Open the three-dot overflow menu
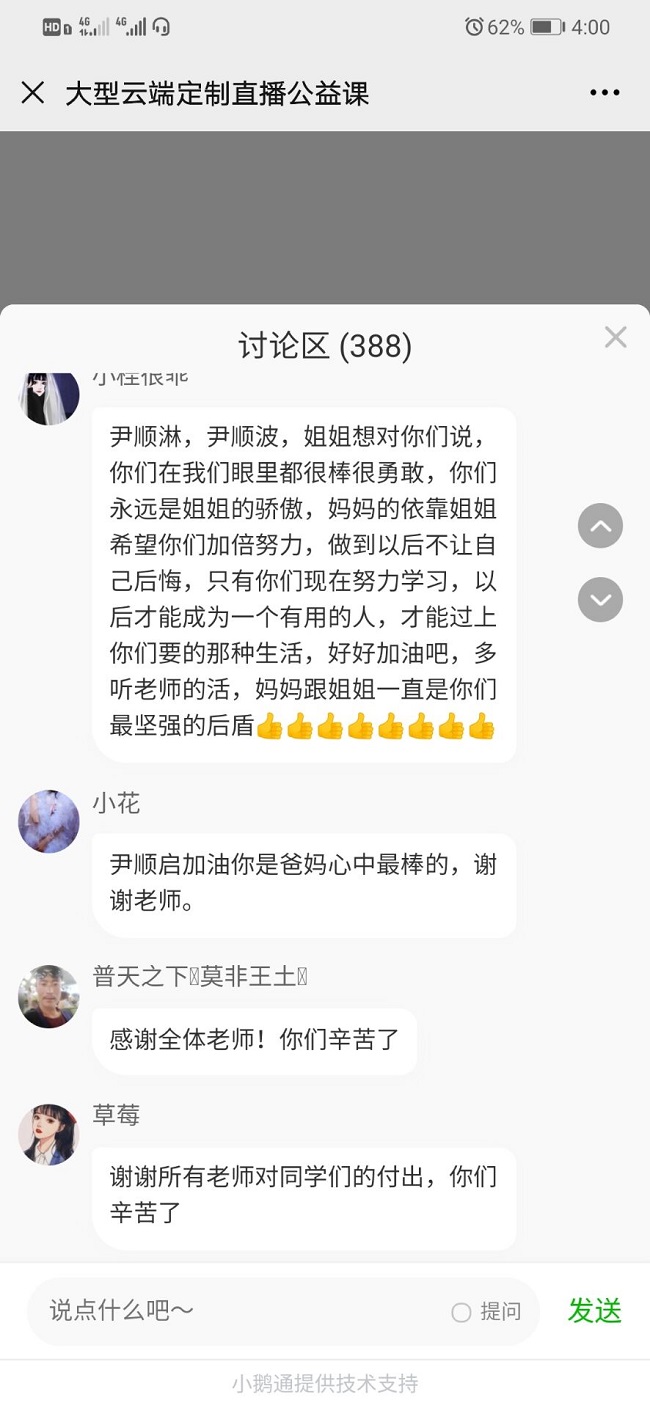This screenshot has height=1408, width=650. pos(604,93)
